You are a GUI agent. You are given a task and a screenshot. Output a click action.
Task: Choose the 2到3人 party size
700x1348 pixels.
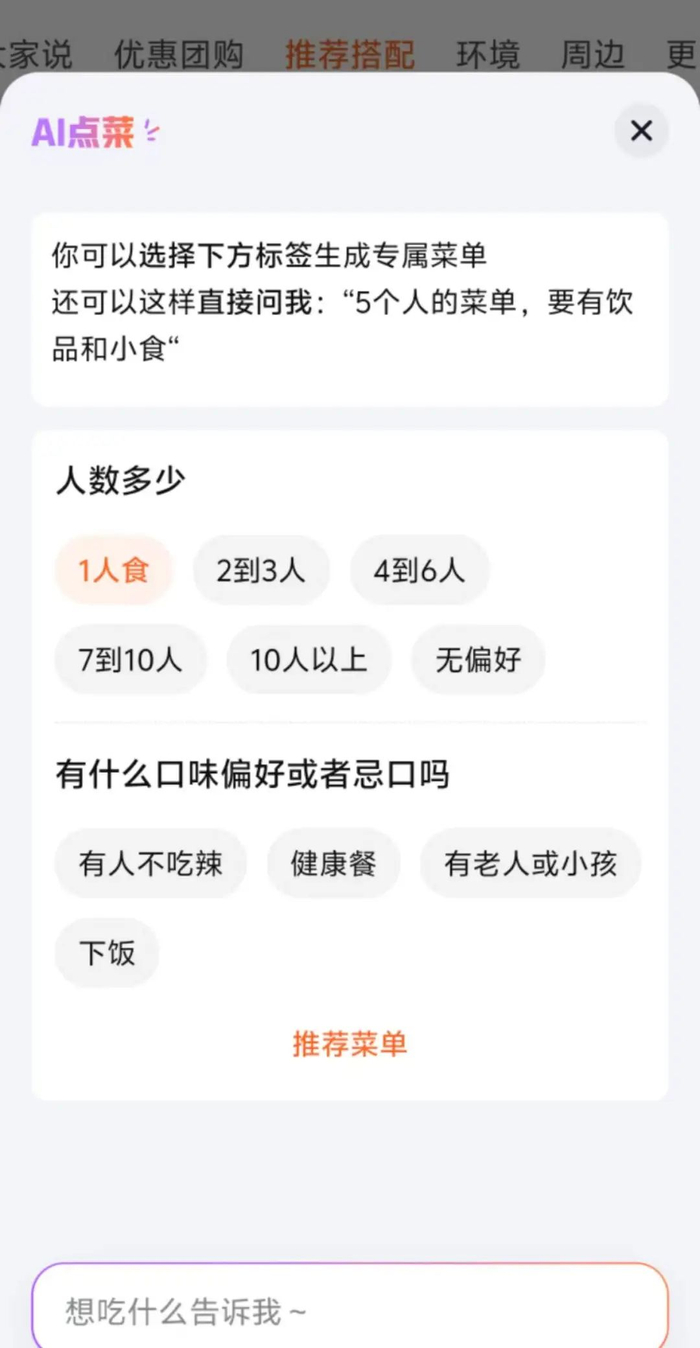(x=261, y=570)
